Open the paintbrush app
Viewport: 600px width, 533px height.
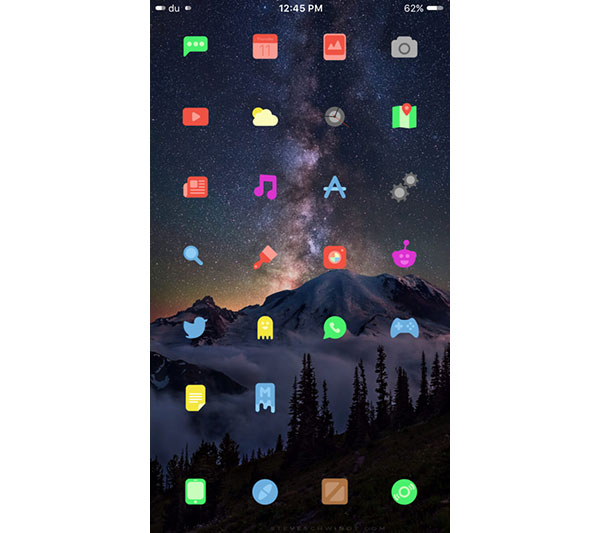tap(264, 257)
